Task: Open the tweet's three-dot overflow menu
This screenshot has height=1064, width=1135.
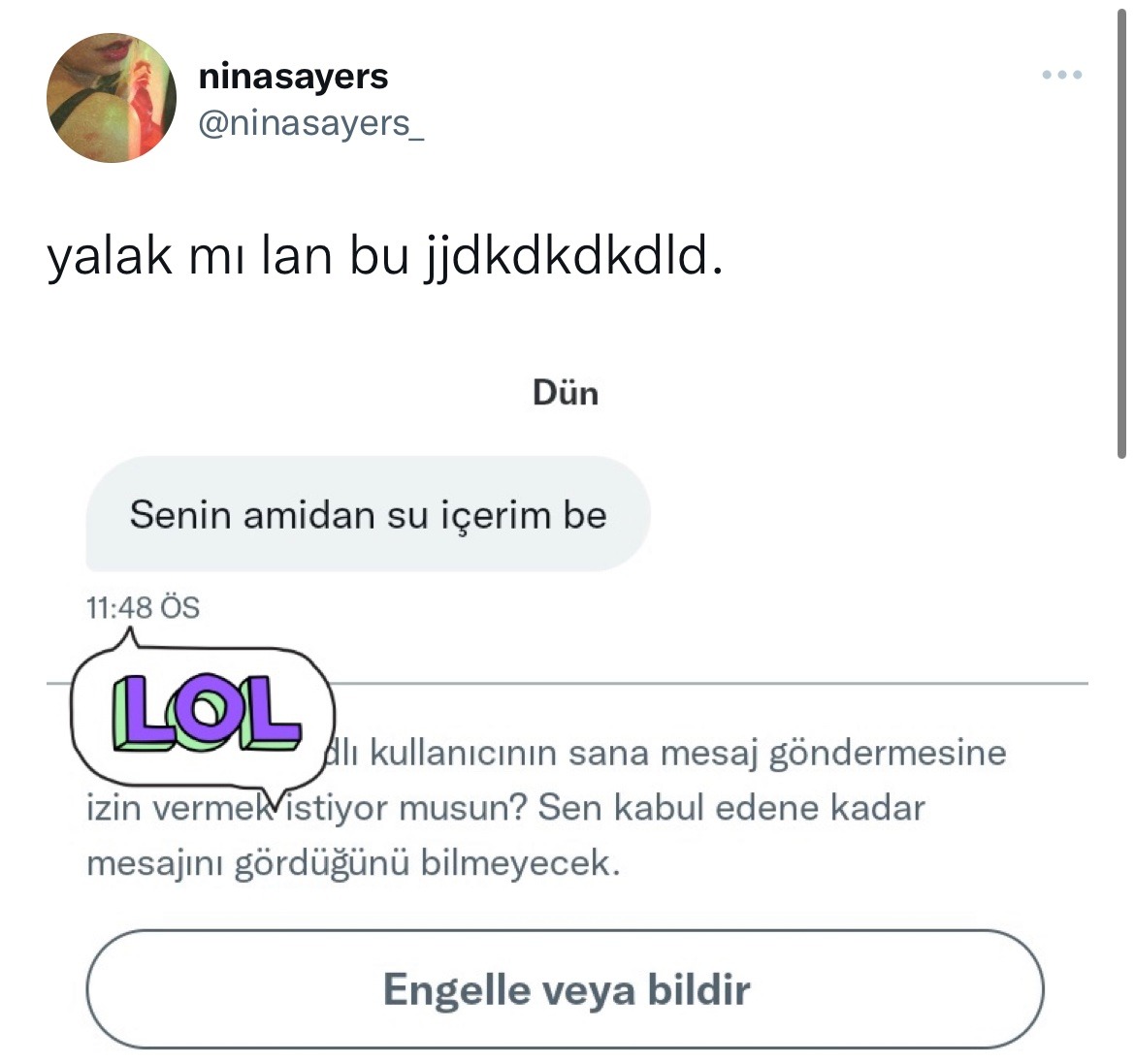Action: pos(1061,76)
